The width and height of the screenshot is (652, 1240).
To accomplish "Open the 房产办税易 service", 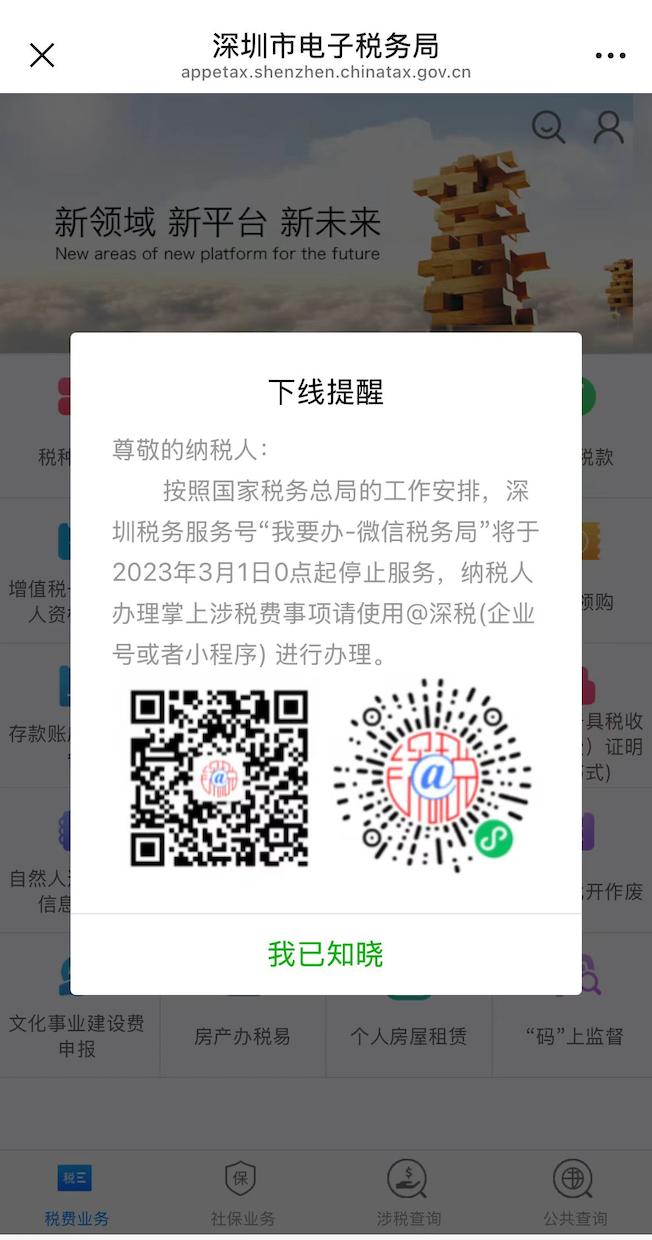I will tap(242, 1036).
